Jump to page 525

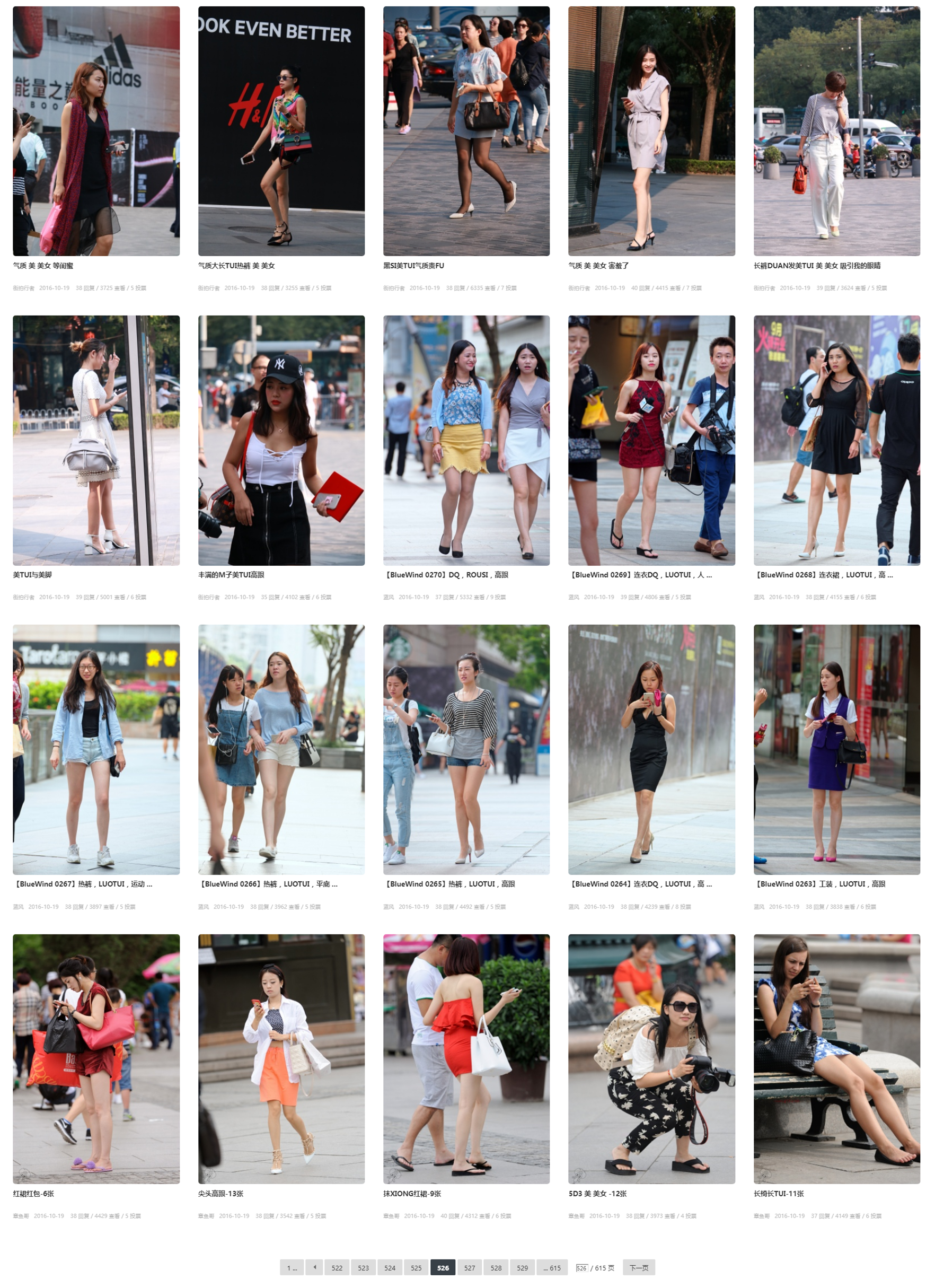point(416,1267)
